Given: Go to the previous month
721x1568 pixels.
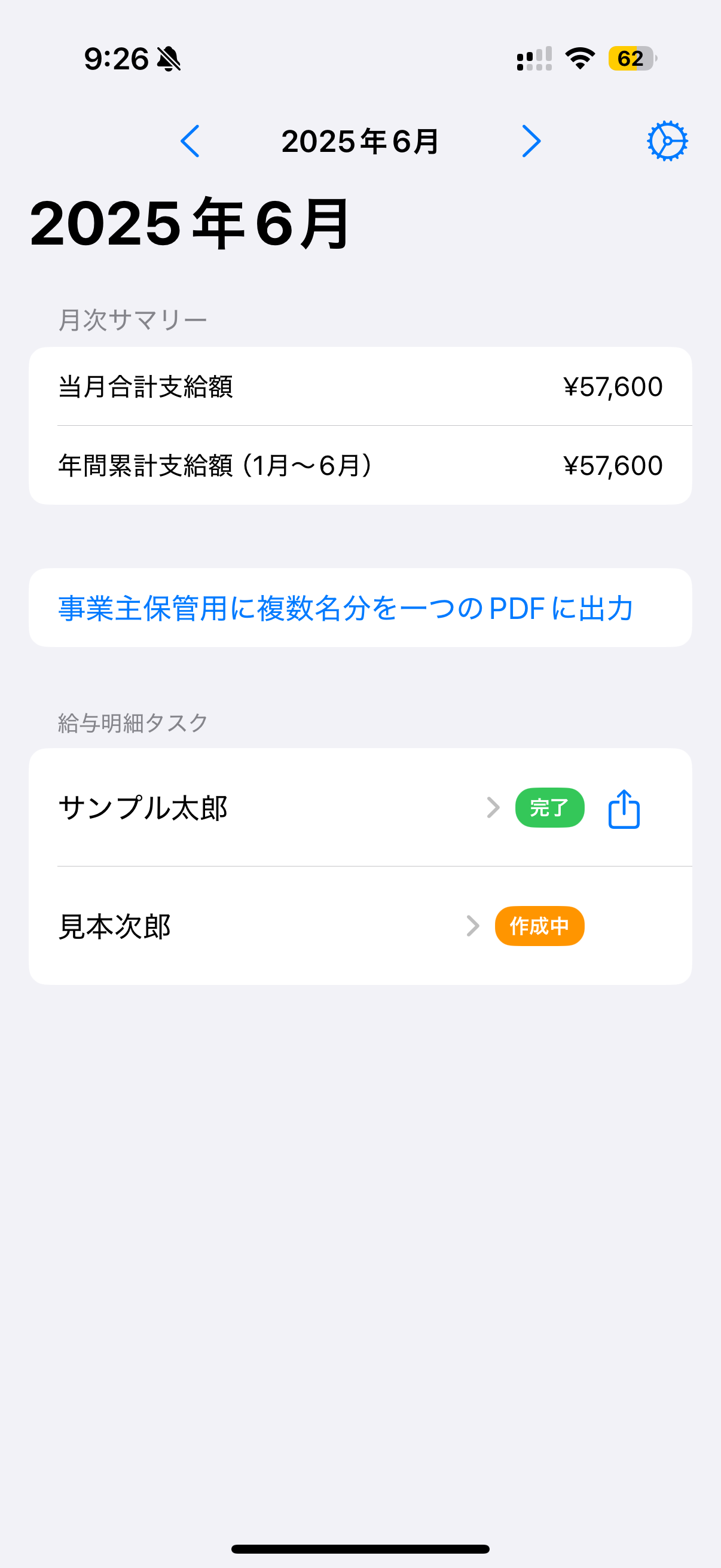Looking at the screenshot, I should [191, 141].
